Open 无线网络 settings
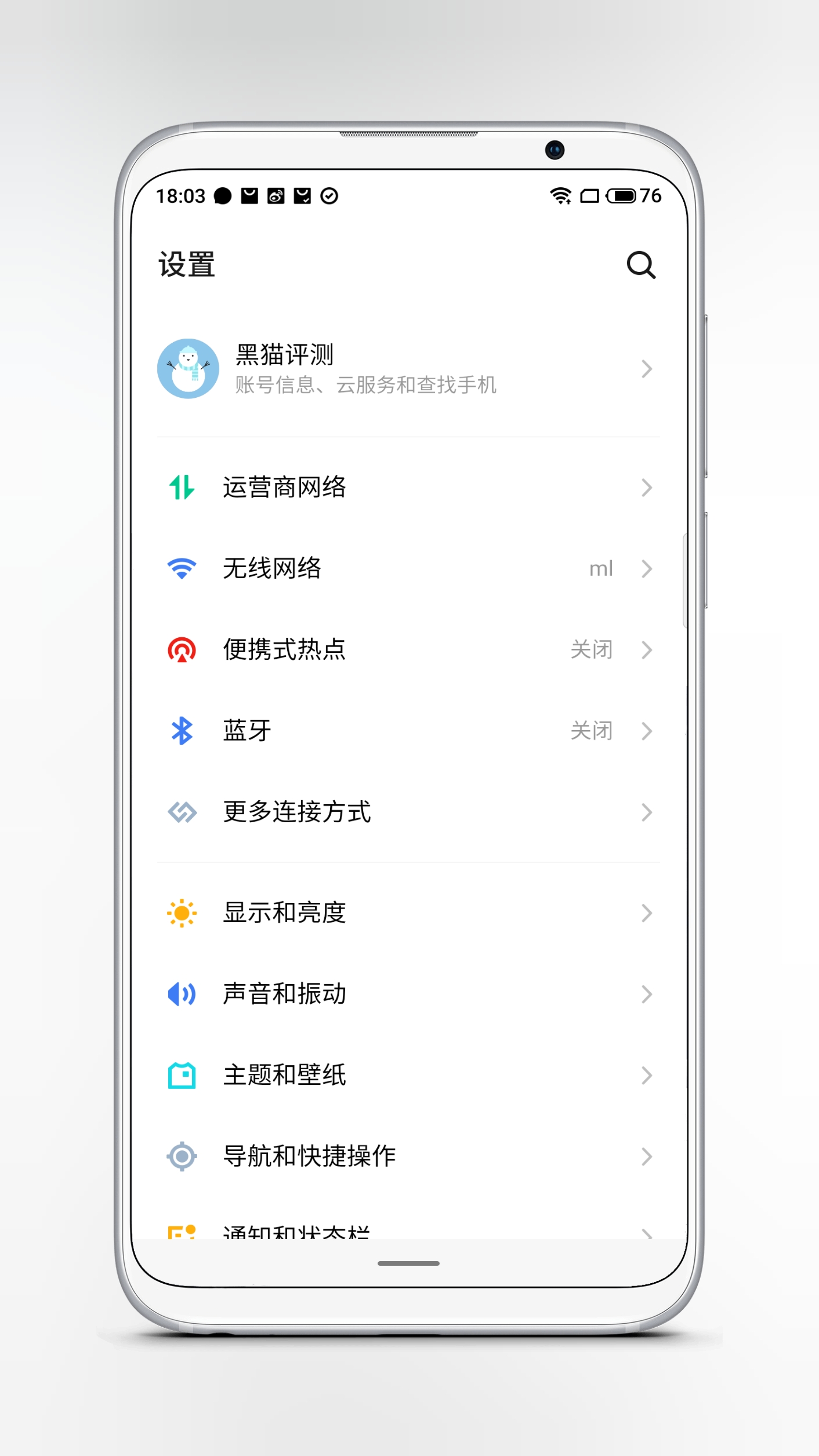This screenshot has width=819, height=1456. [406, 568]
